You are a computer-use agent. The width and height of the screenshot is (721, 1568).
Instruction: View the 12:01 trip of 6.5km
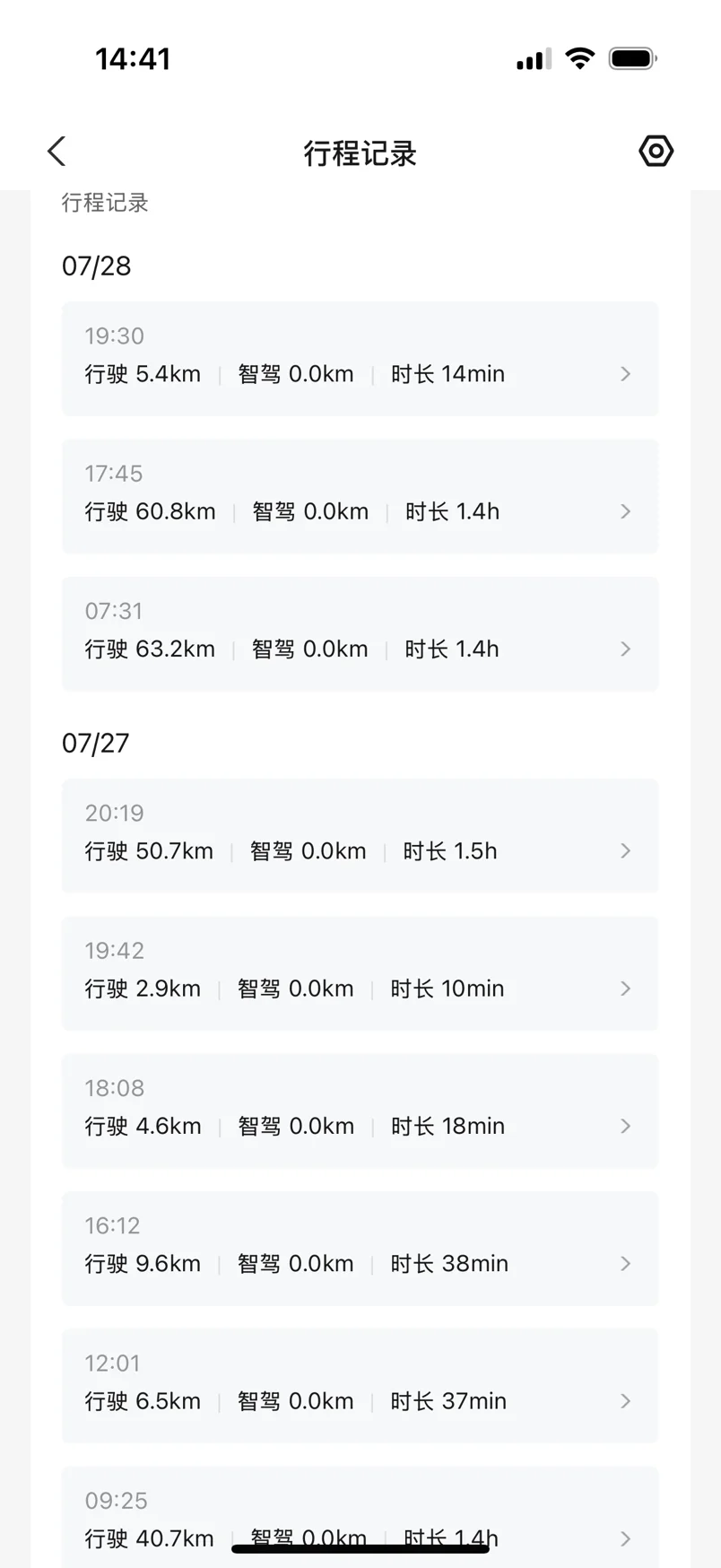point(360,1386)
